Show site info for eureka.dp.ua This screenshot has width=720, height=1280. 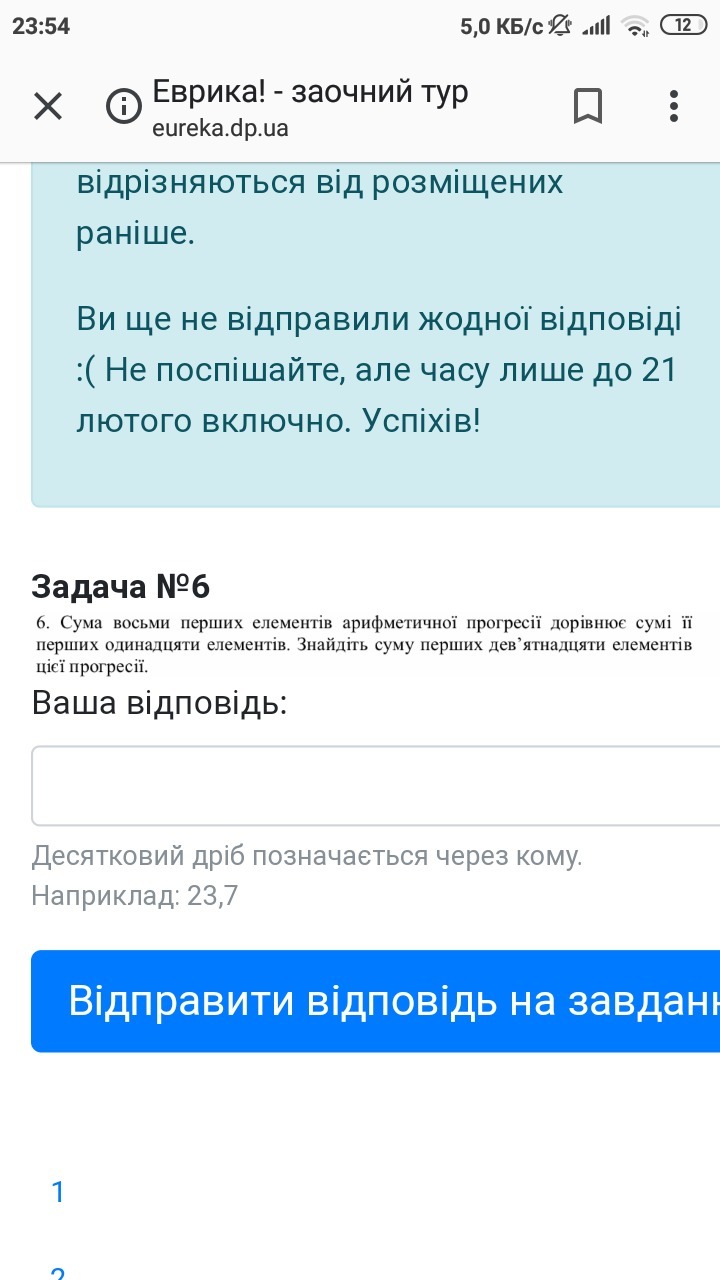[124, 106]
